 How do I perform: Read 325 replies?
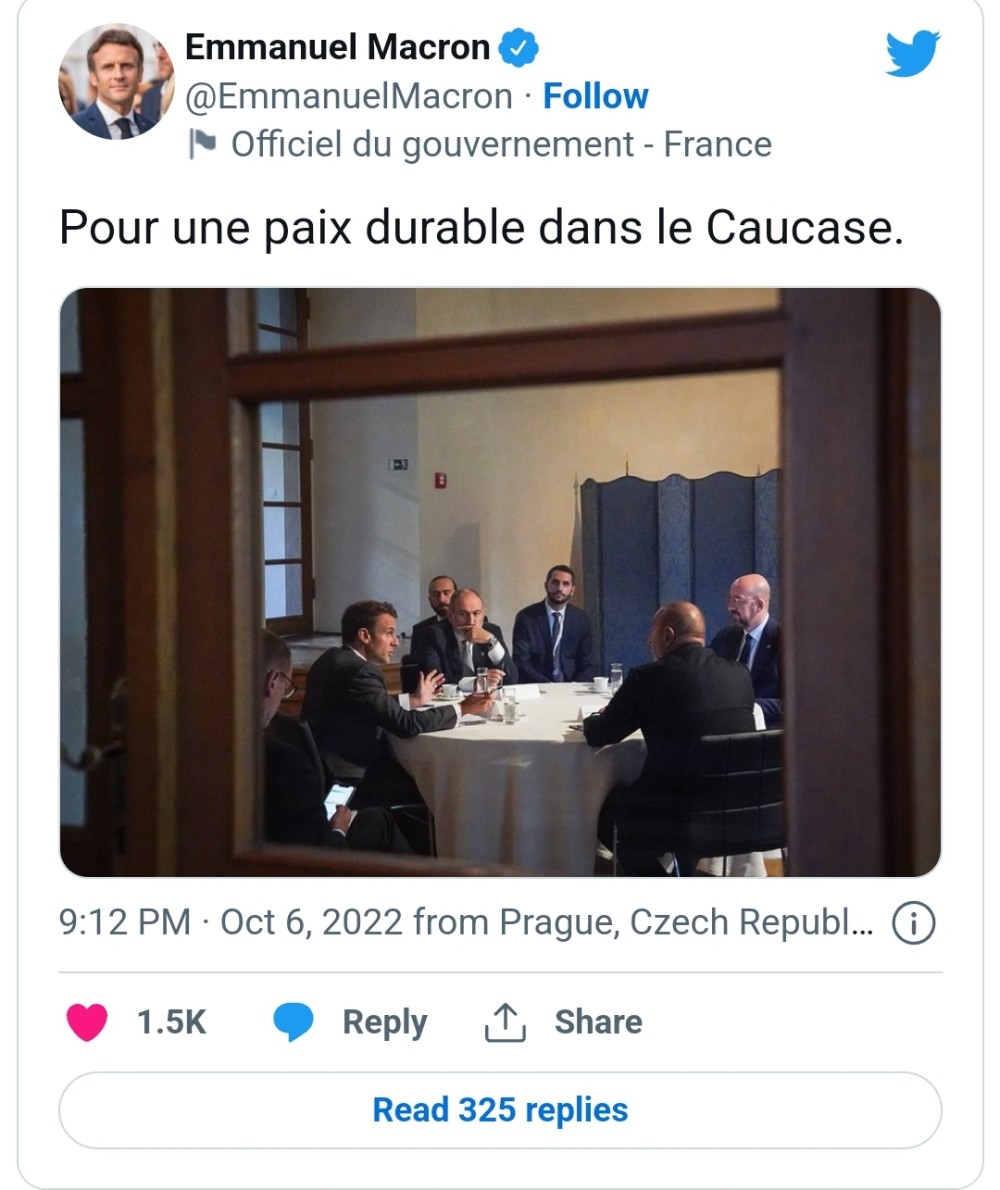500,1110
